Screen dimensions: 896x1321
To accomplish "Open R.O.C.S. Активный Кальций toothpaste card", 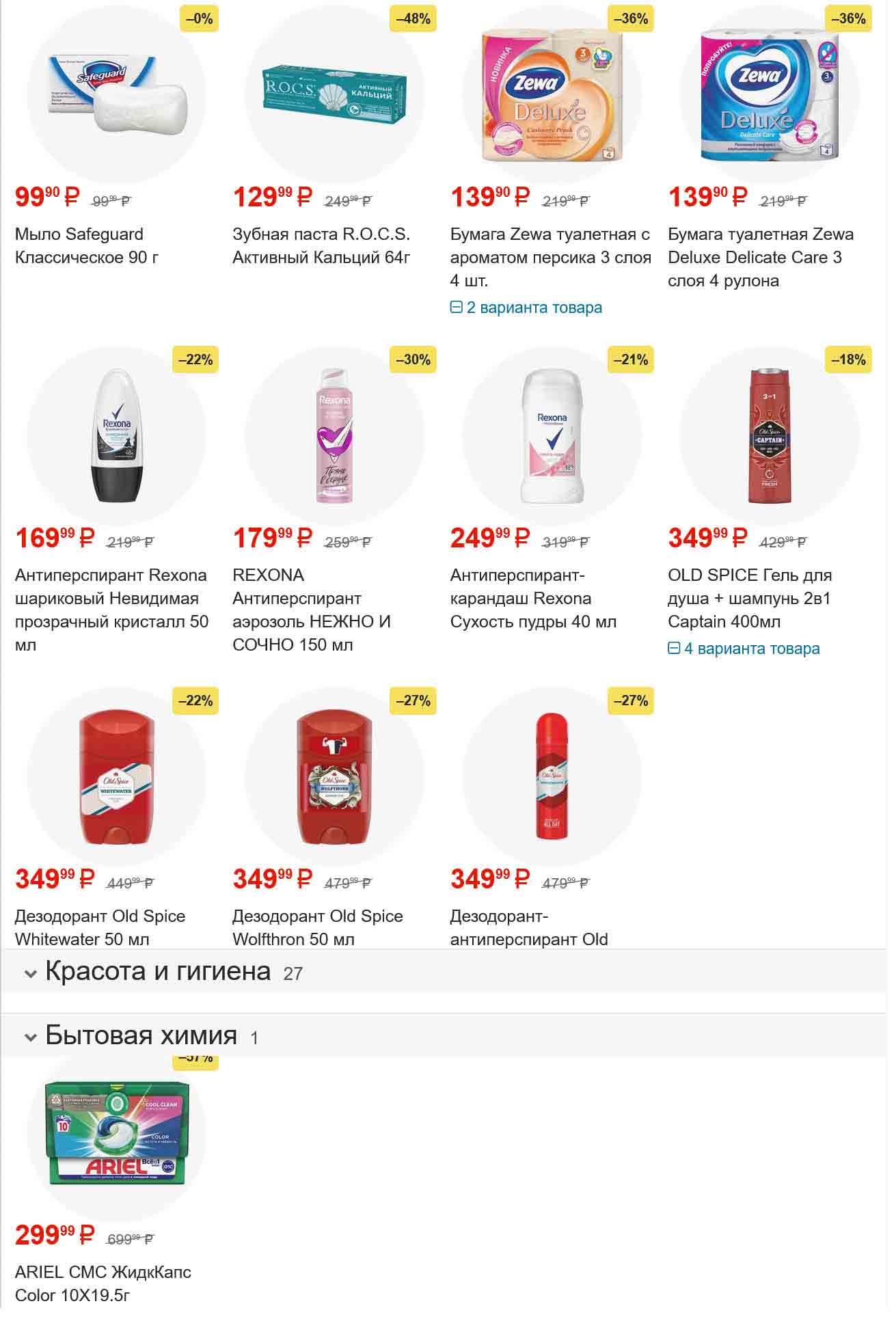I will pos(321,245).
